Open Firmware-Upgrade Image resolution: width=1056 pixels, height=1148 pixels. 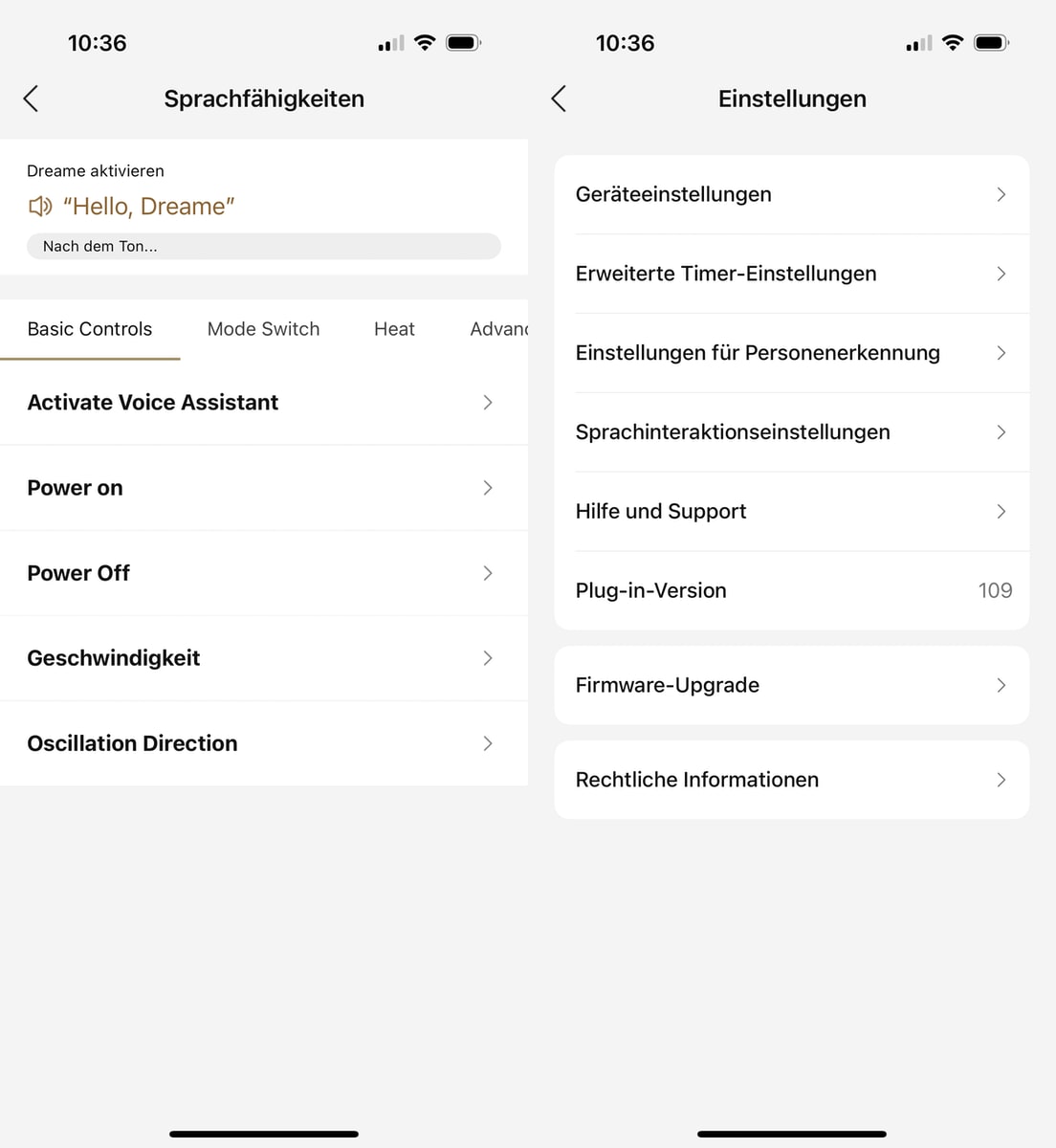(791, 685)
